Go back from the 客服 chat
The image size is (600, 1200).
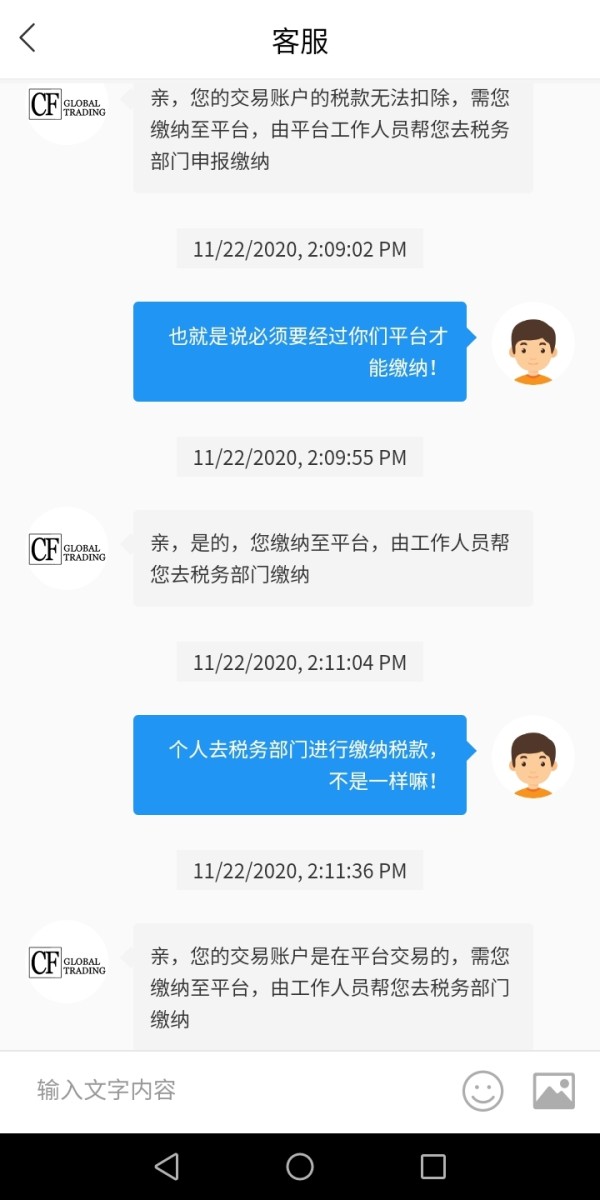(x=27, y=39)
